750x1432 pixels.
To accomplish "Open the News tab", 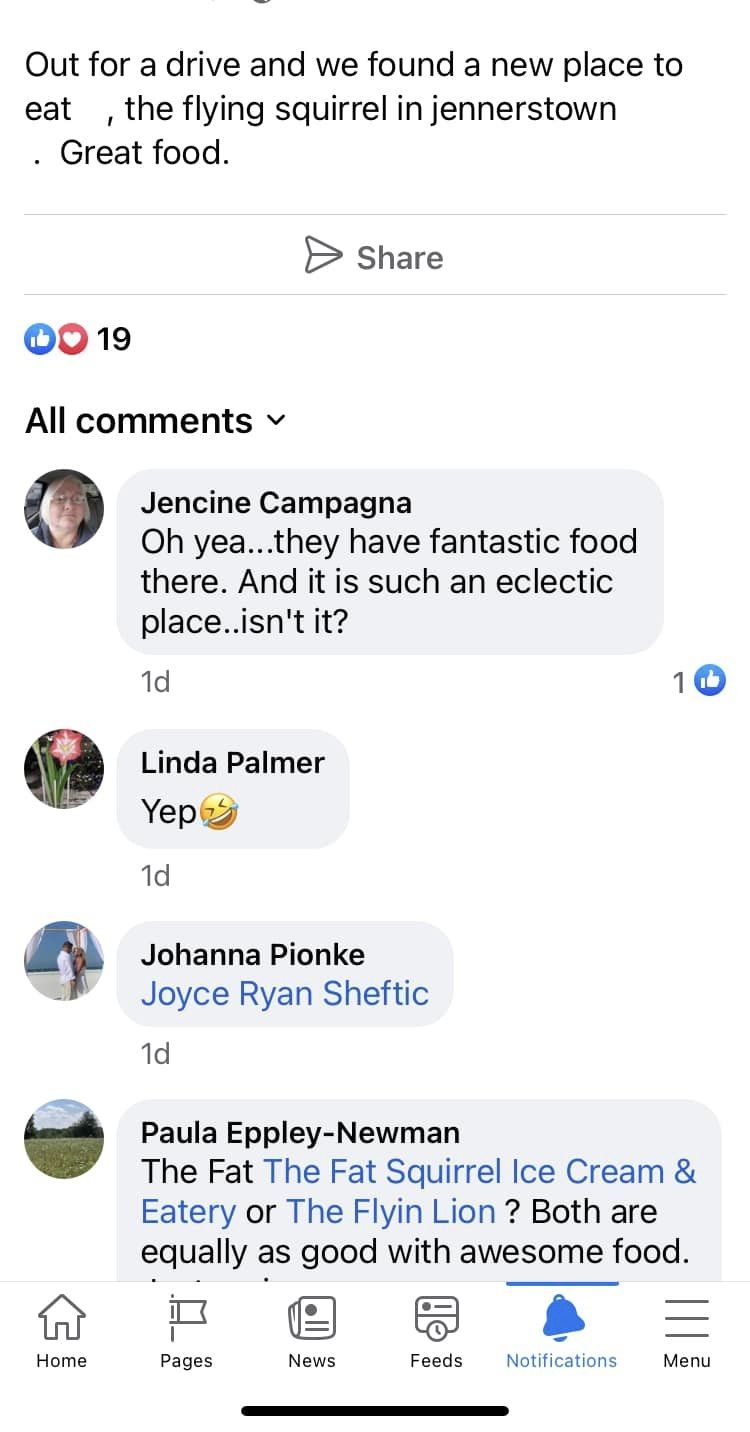I will (x=312, y=1331).
